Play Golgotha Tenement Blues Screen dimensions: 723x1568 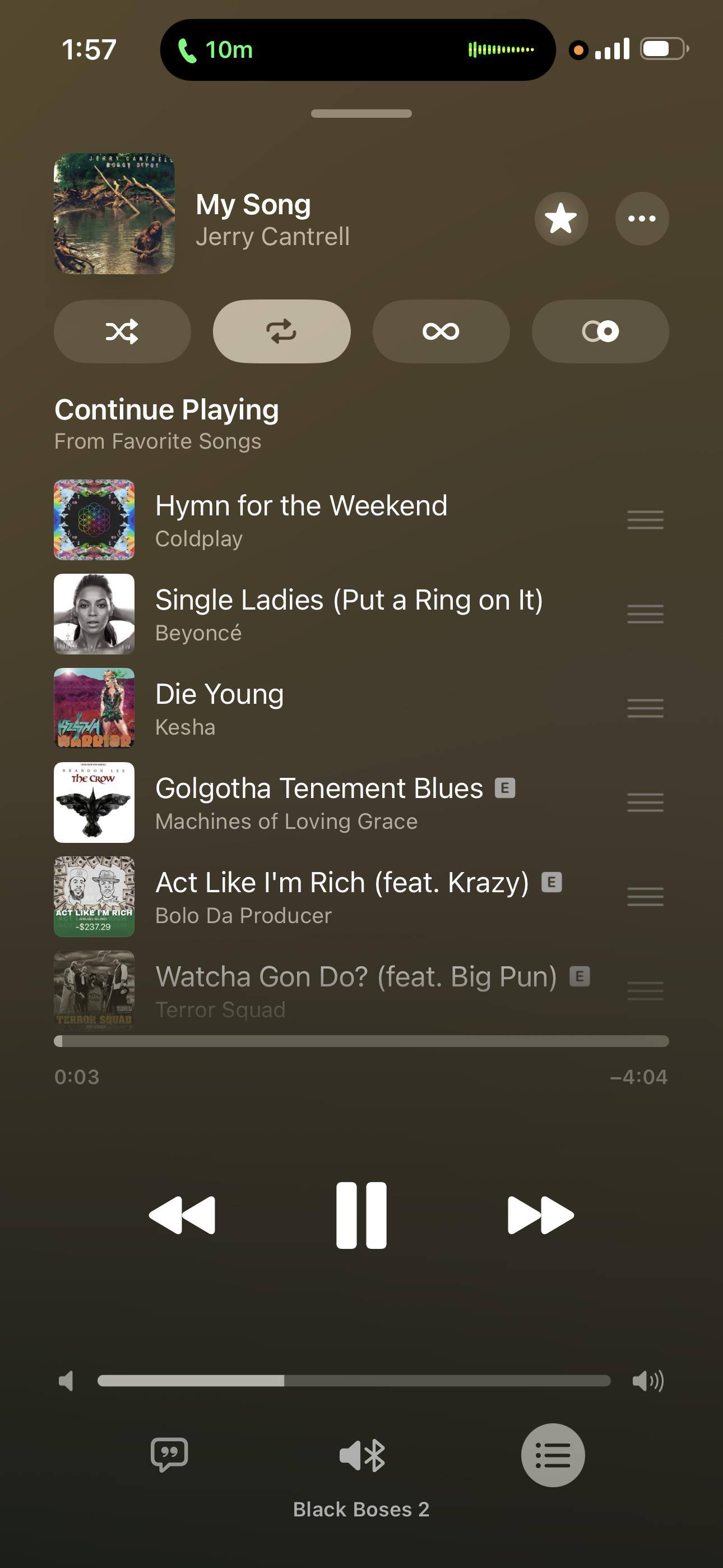tap(318, 803)
